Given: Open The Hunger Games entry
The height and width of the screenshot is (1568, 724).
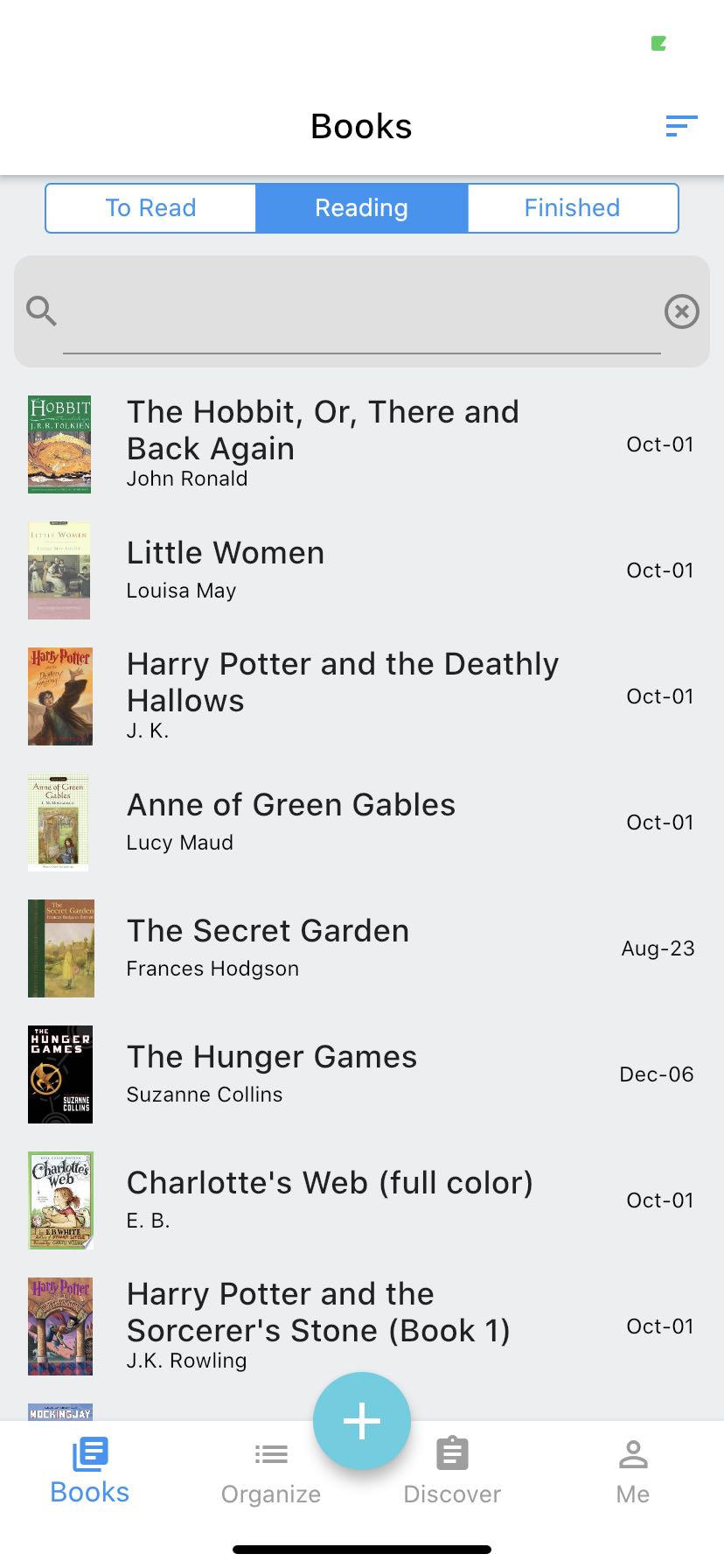Looking at the screenshot, I should pyautogui.click(x=362, y=1074).
